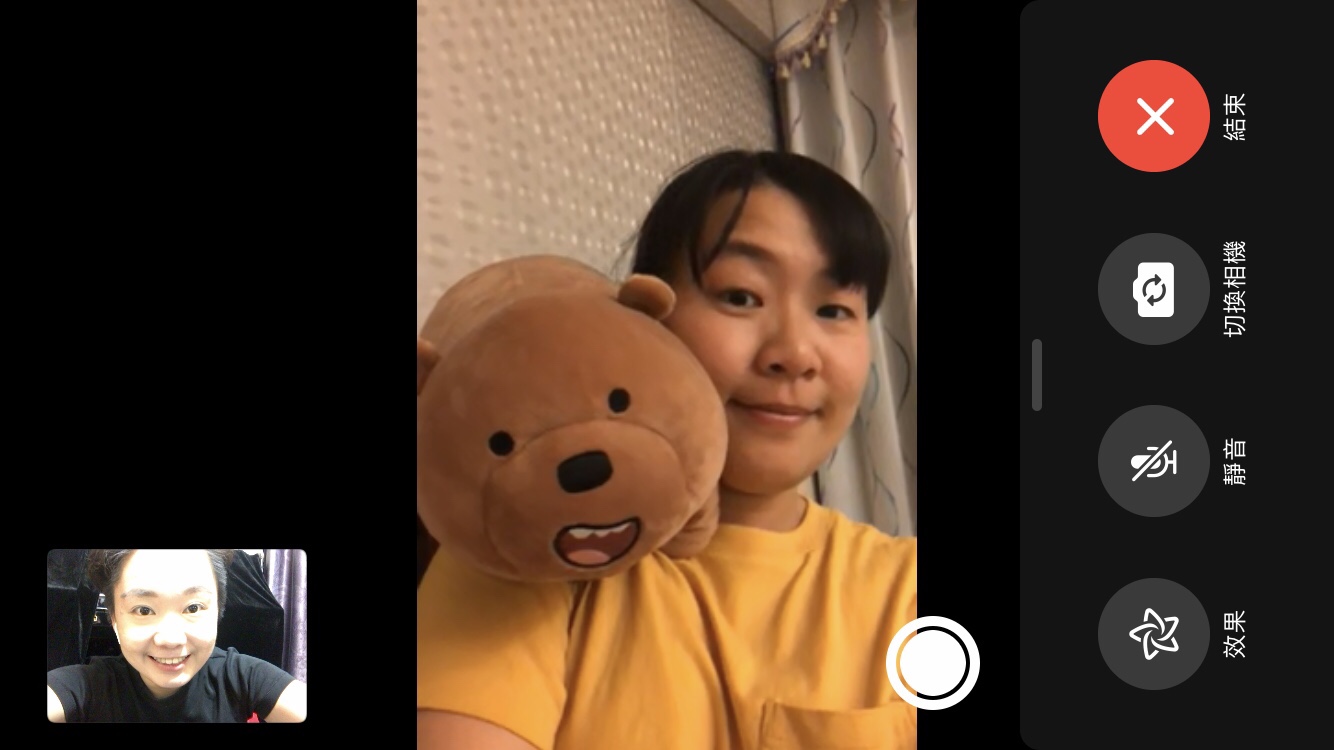
Task: Take a photo with the white shutter button
Action: 932,663
